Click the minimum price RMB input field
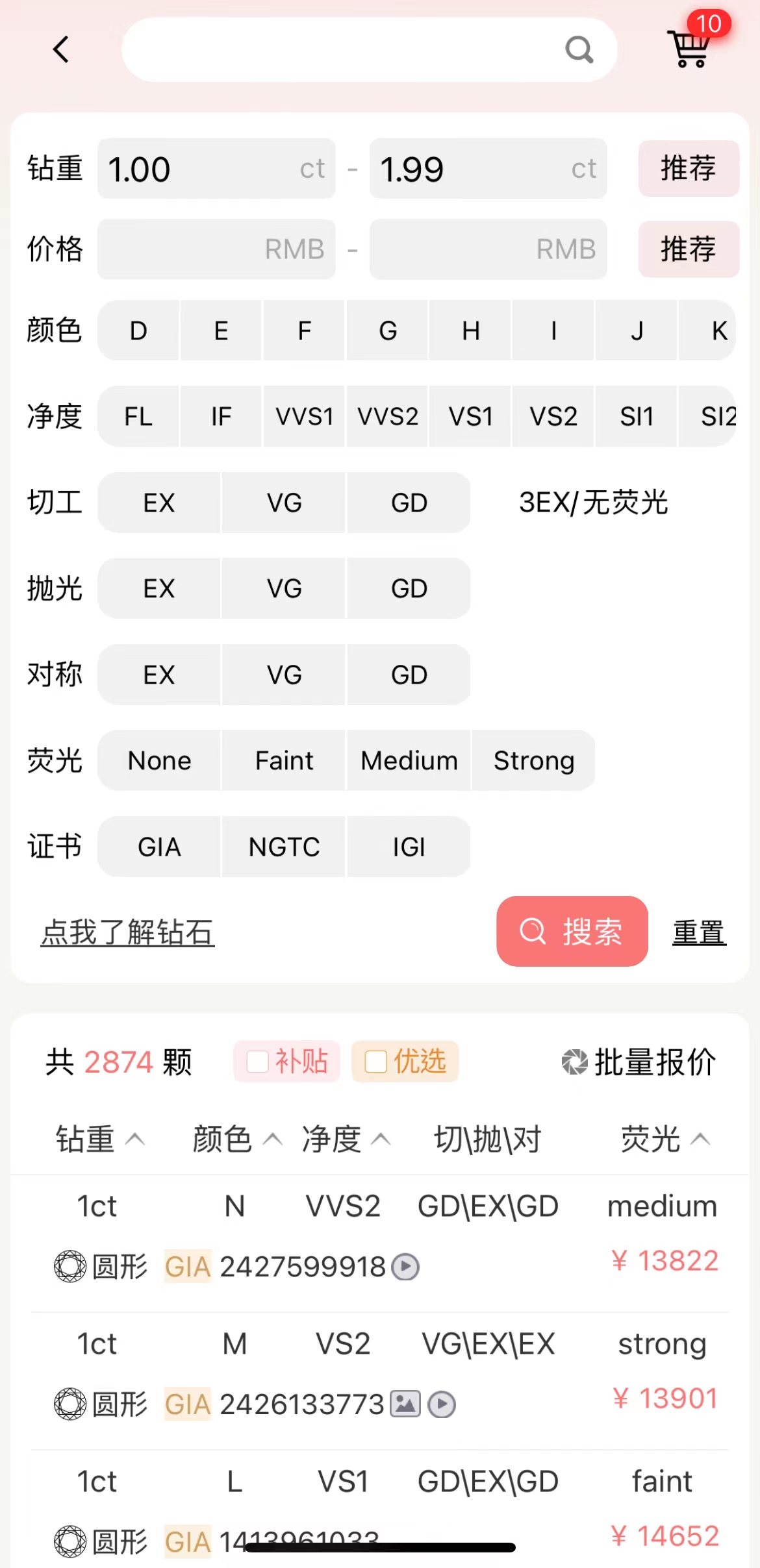The width and height of the screenshot is (760, 1568). [216, 249]
